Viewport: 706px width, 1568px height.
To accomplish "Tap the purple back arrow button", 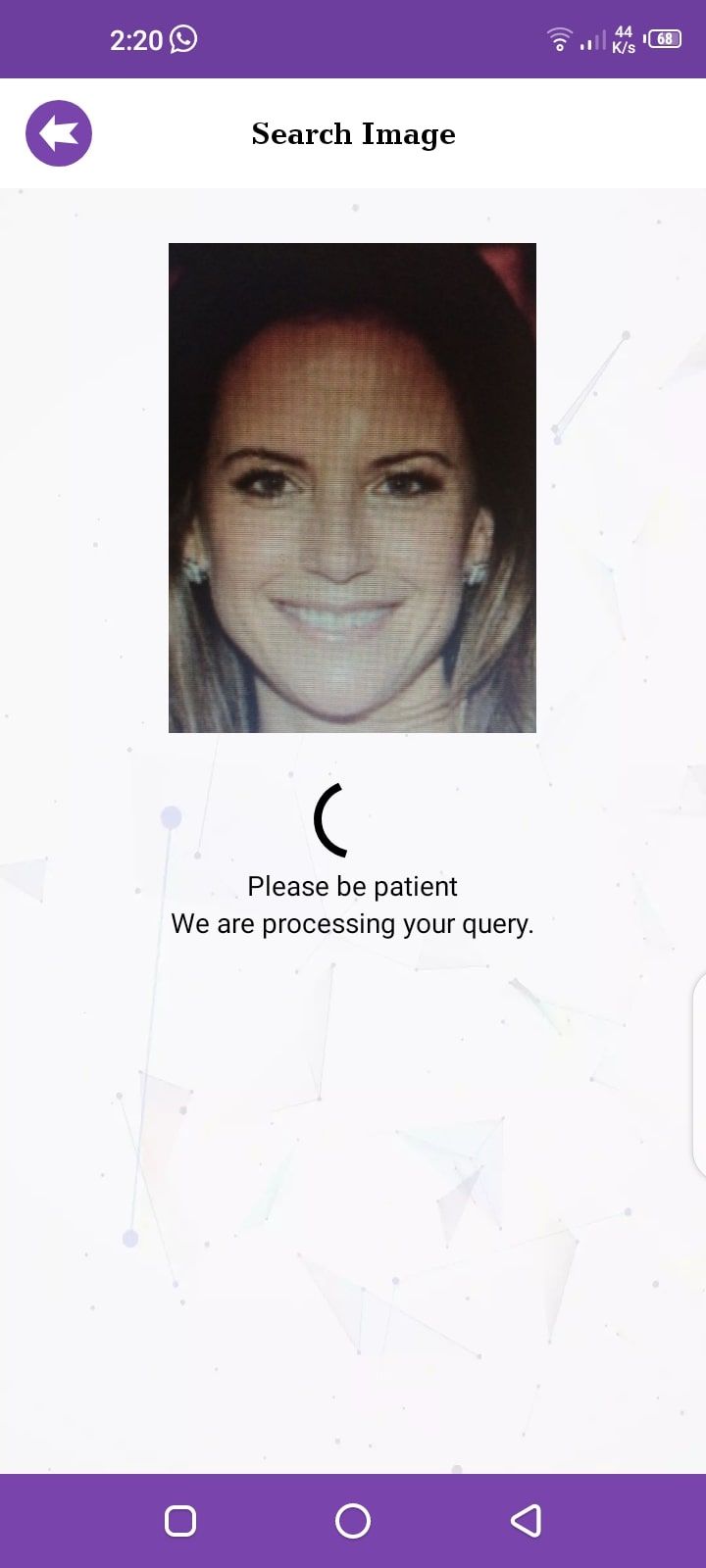I will coord(59,133).
